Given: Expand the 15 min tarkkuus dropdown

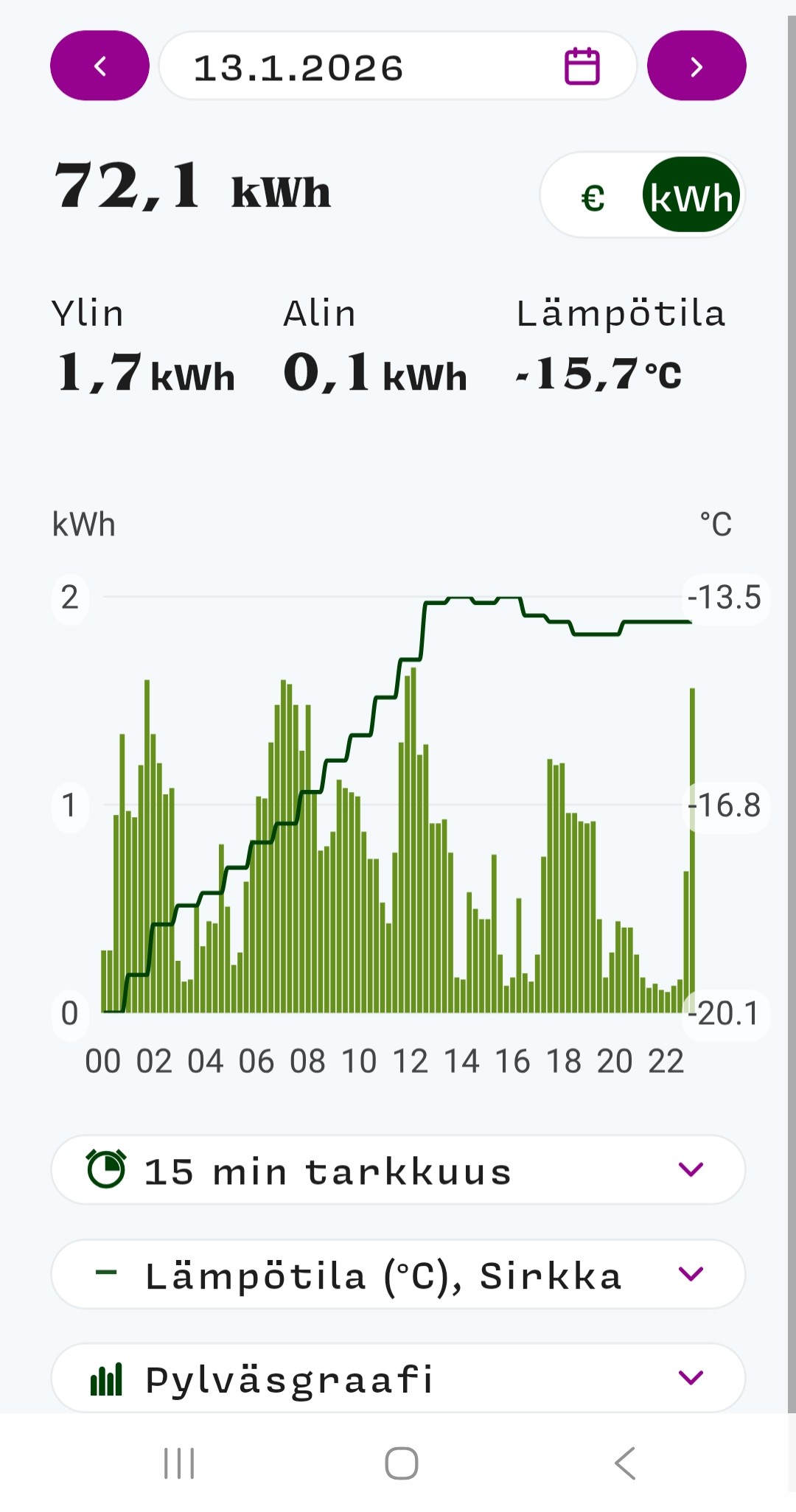Looking at the screenshot, I should pyautogui.click(x=397, y=1170).
